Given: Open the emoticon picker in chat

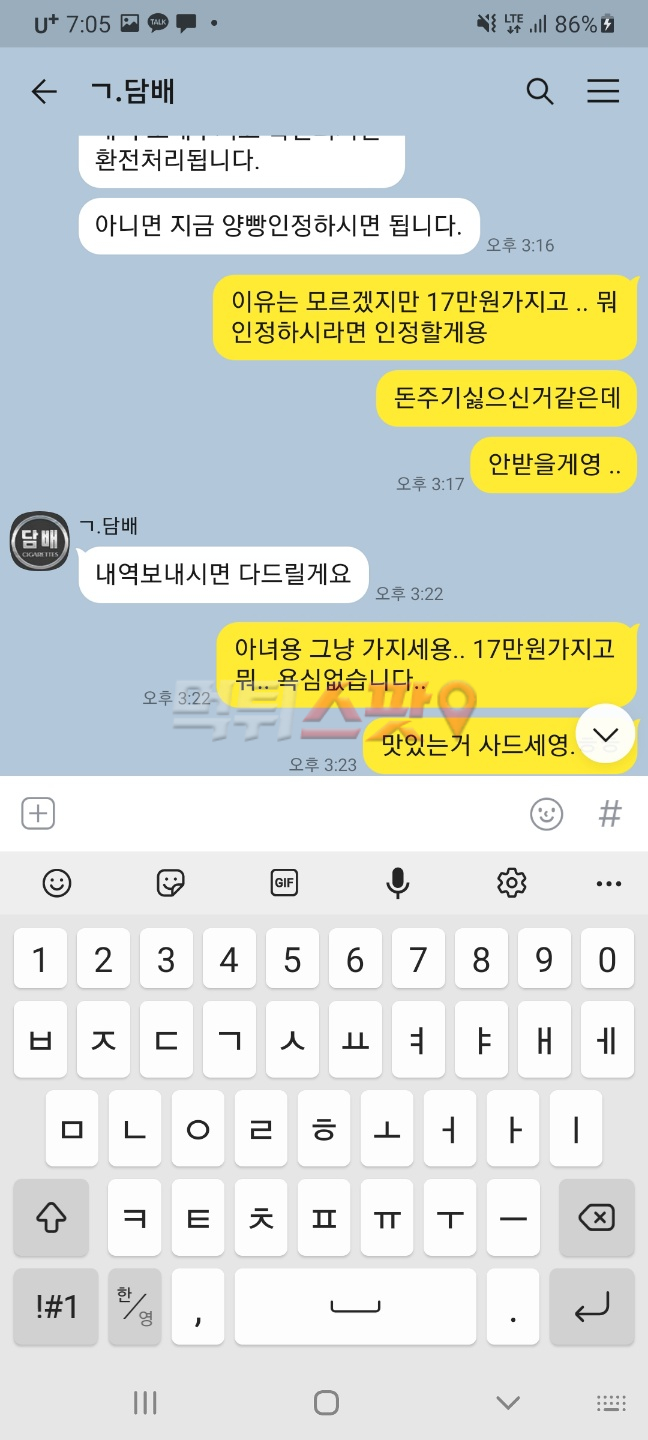Looking at the screenshot, I should [547, 813].
